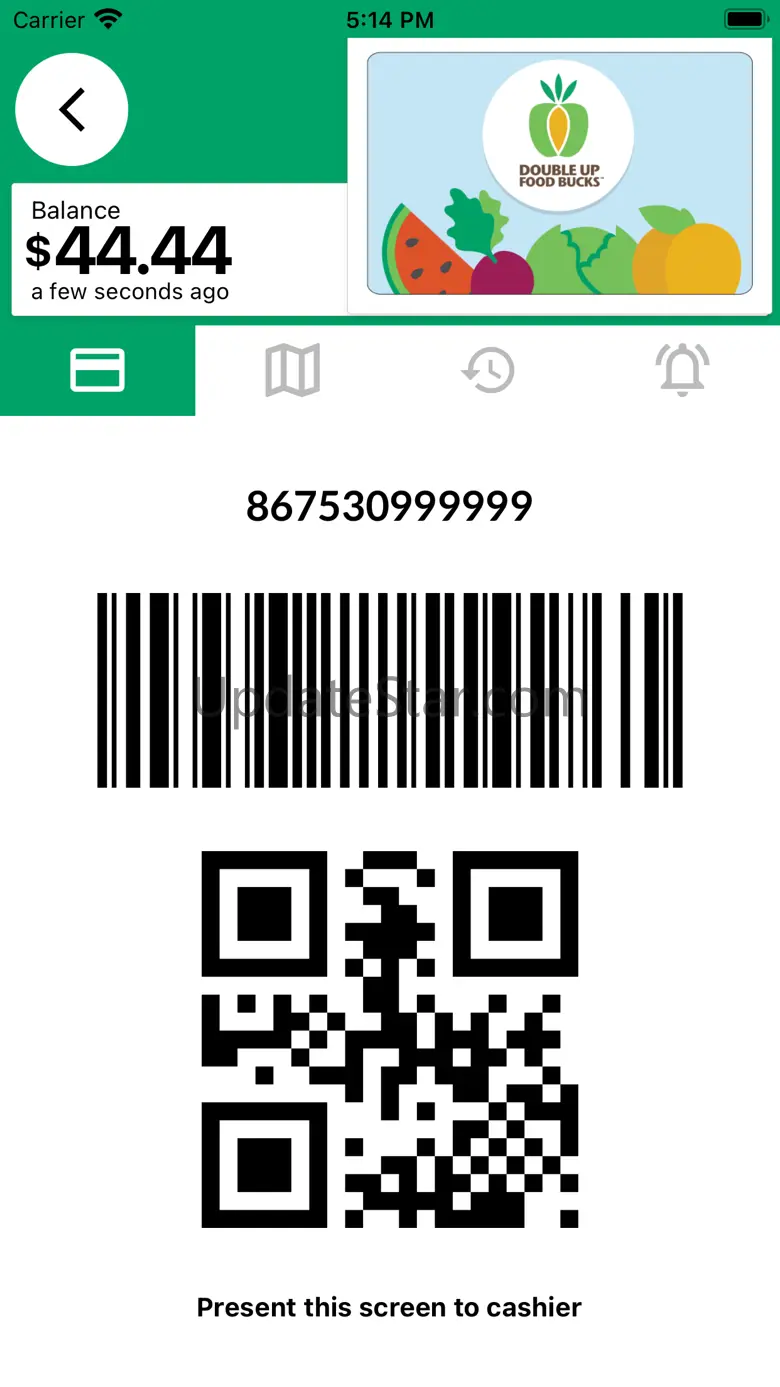Select the card tab
Image resolution: width=780 pixels, height=1387 pixels.
[x=97, y=370]
